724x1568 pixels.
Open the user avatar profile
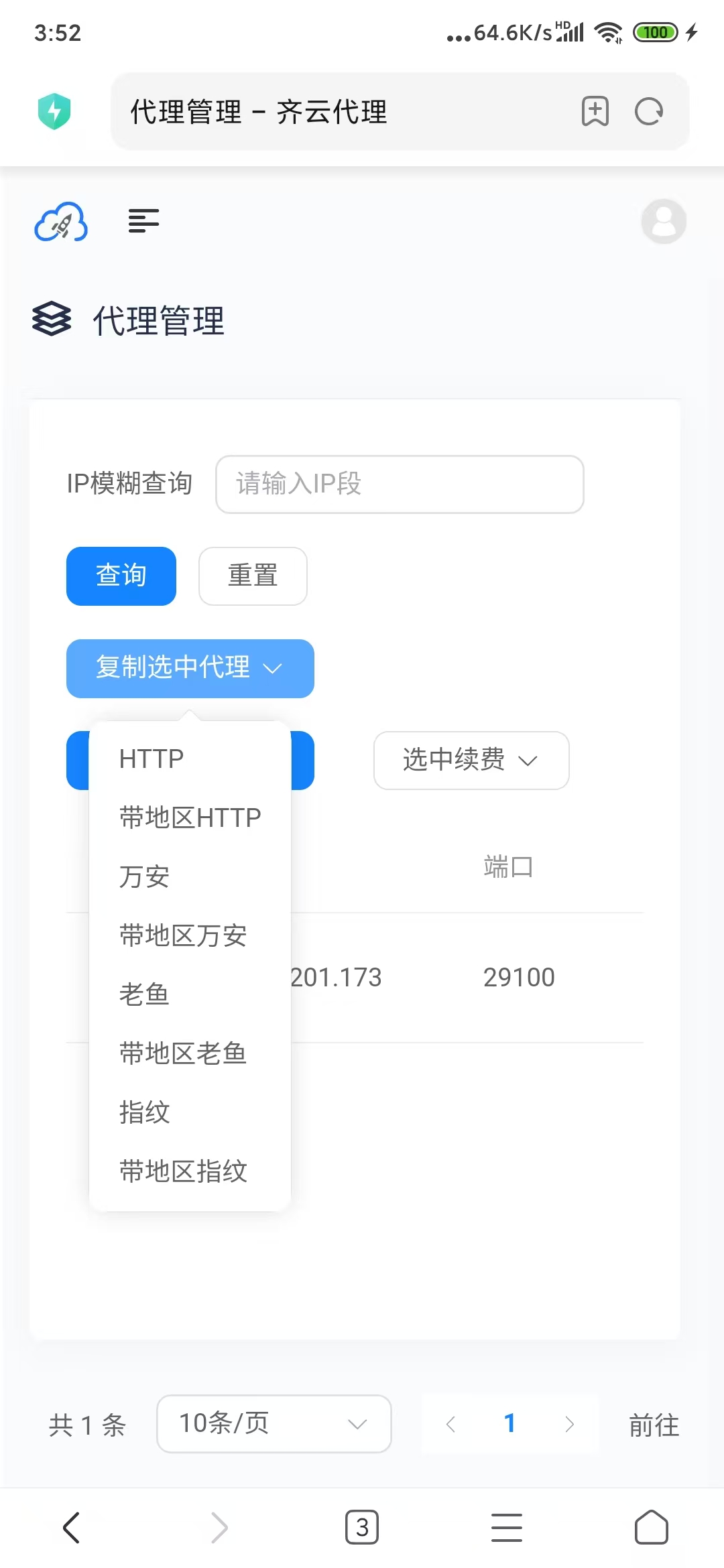[x=663, y=221]
